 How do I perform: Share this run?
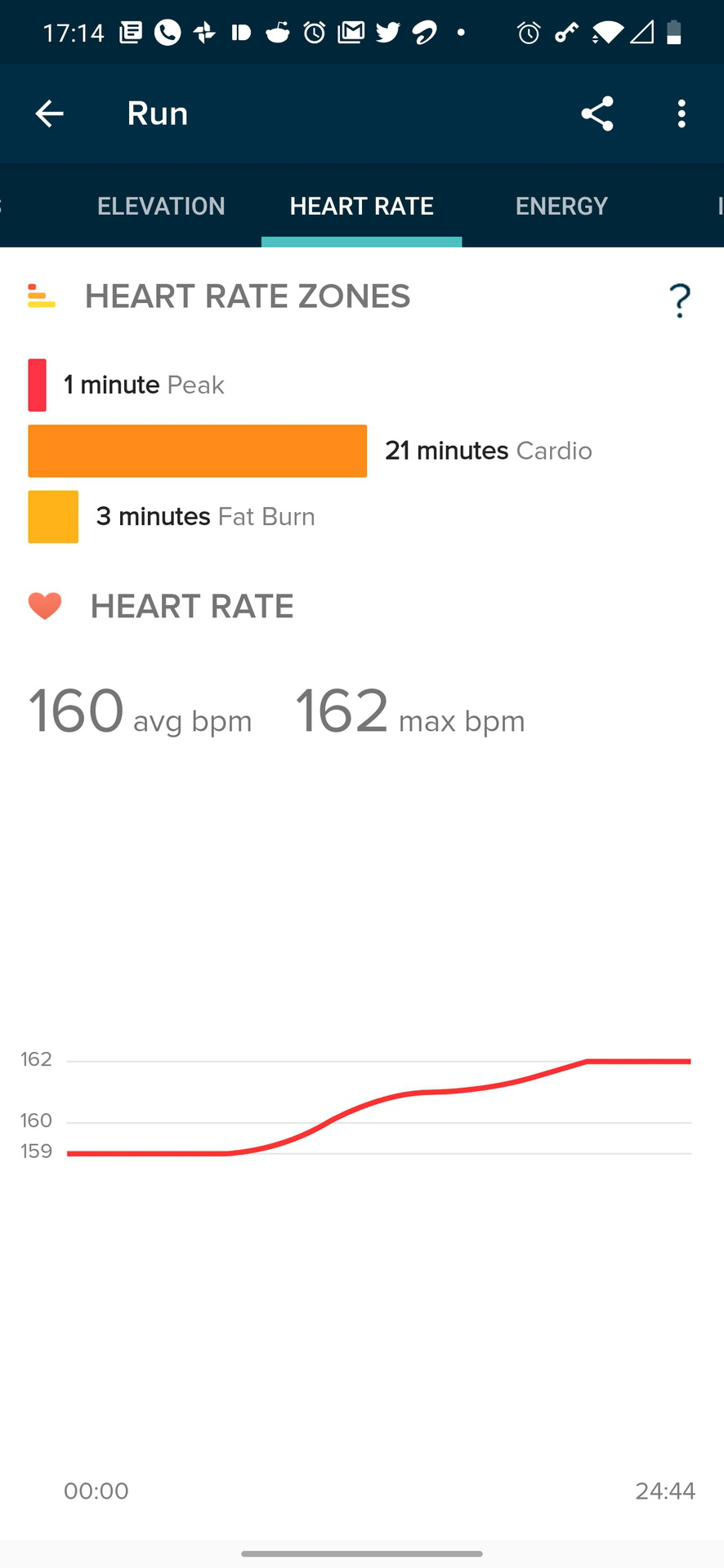597,114
